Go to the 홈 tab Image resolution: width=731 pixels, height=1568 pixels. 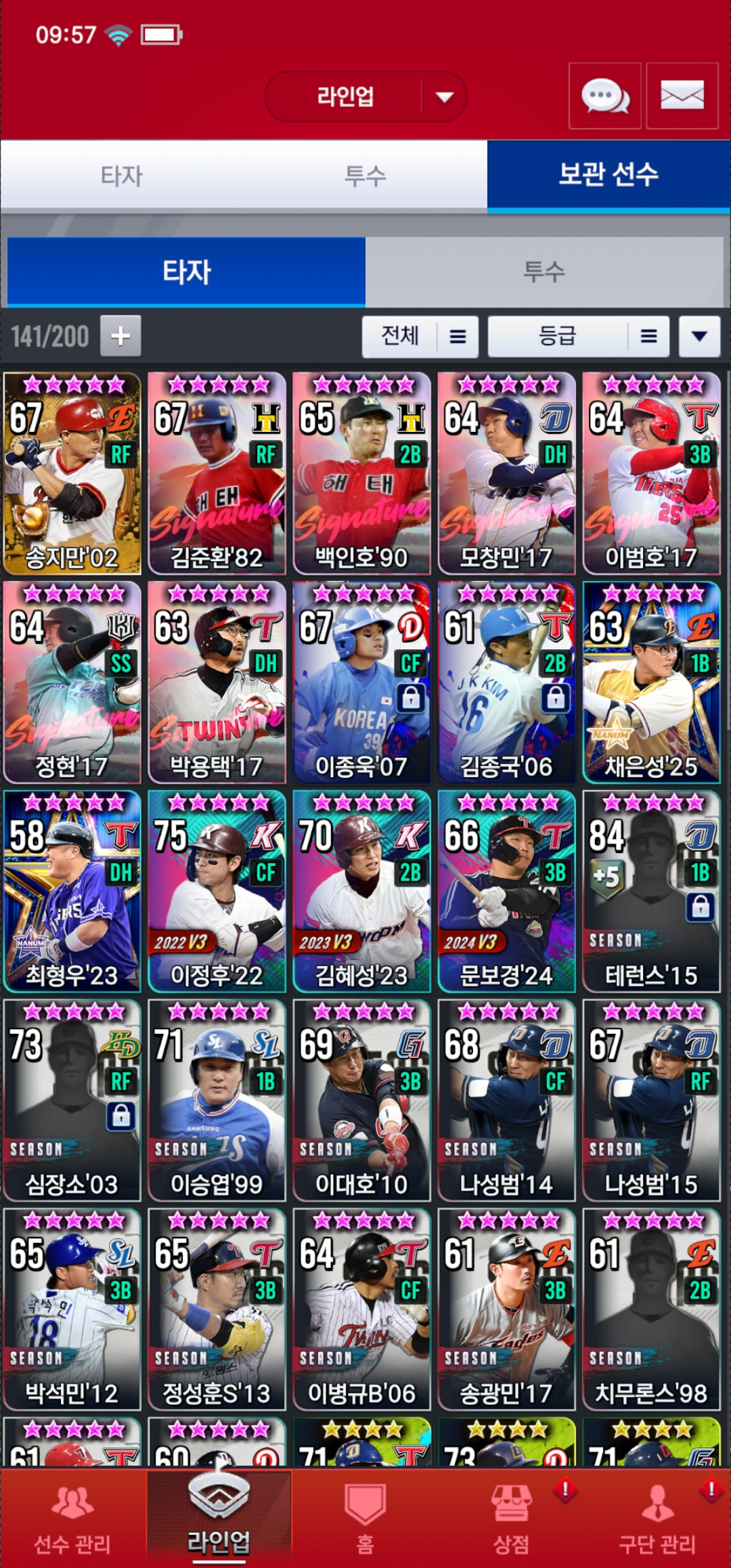coord(365,1519)
